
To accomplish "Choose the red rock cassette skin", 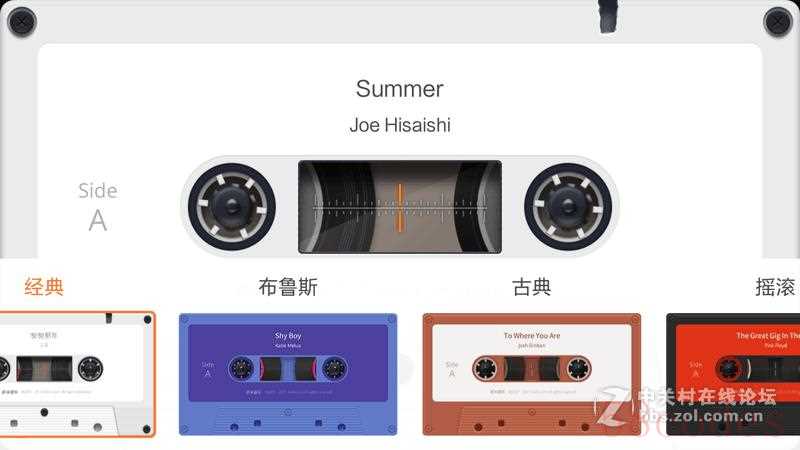I will click(x=735, y=374).
